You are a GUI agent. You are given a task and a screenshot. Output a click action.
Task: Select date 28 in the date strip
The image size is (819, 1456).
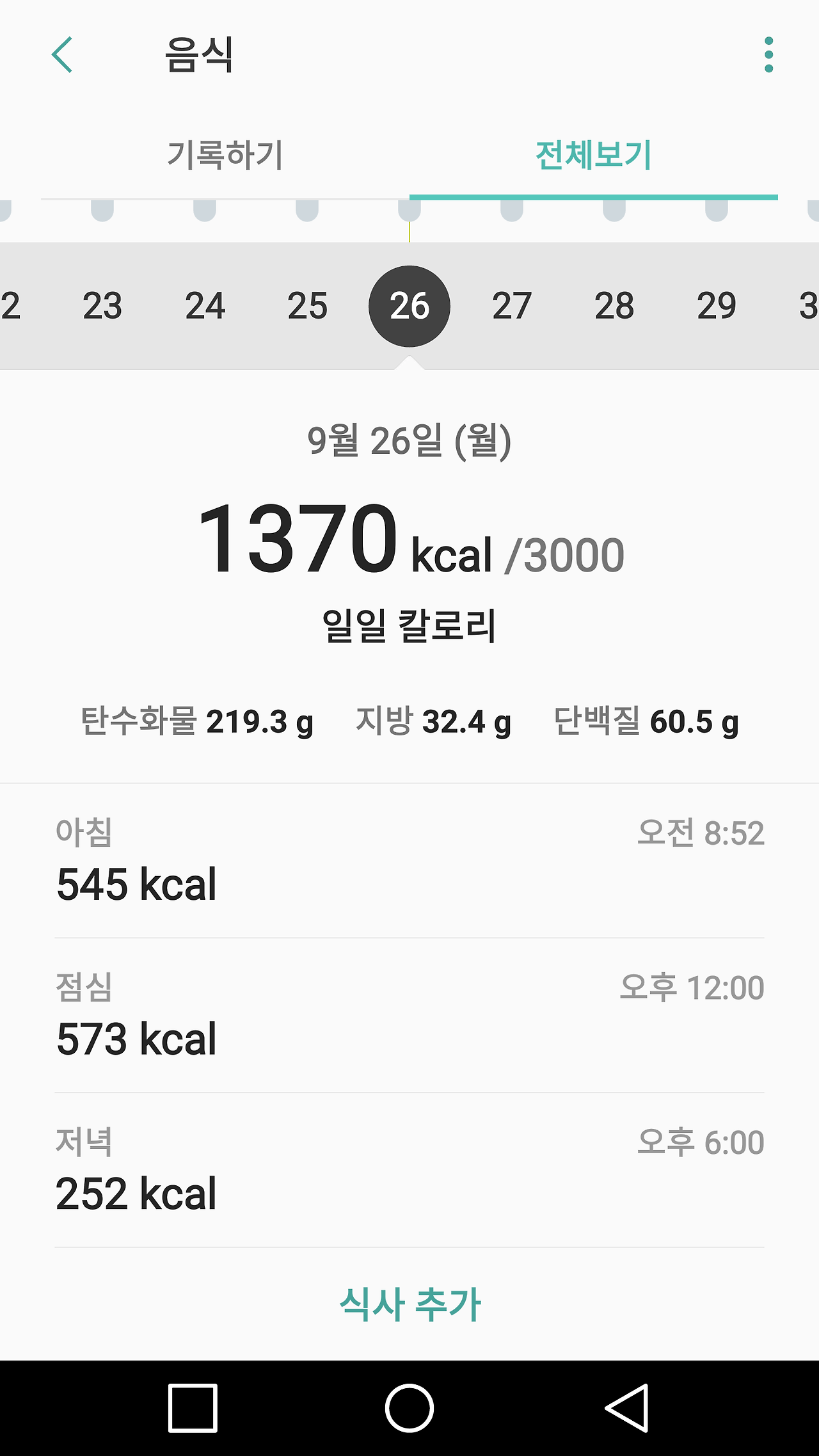pyautogui.click(x=614, y=306)
